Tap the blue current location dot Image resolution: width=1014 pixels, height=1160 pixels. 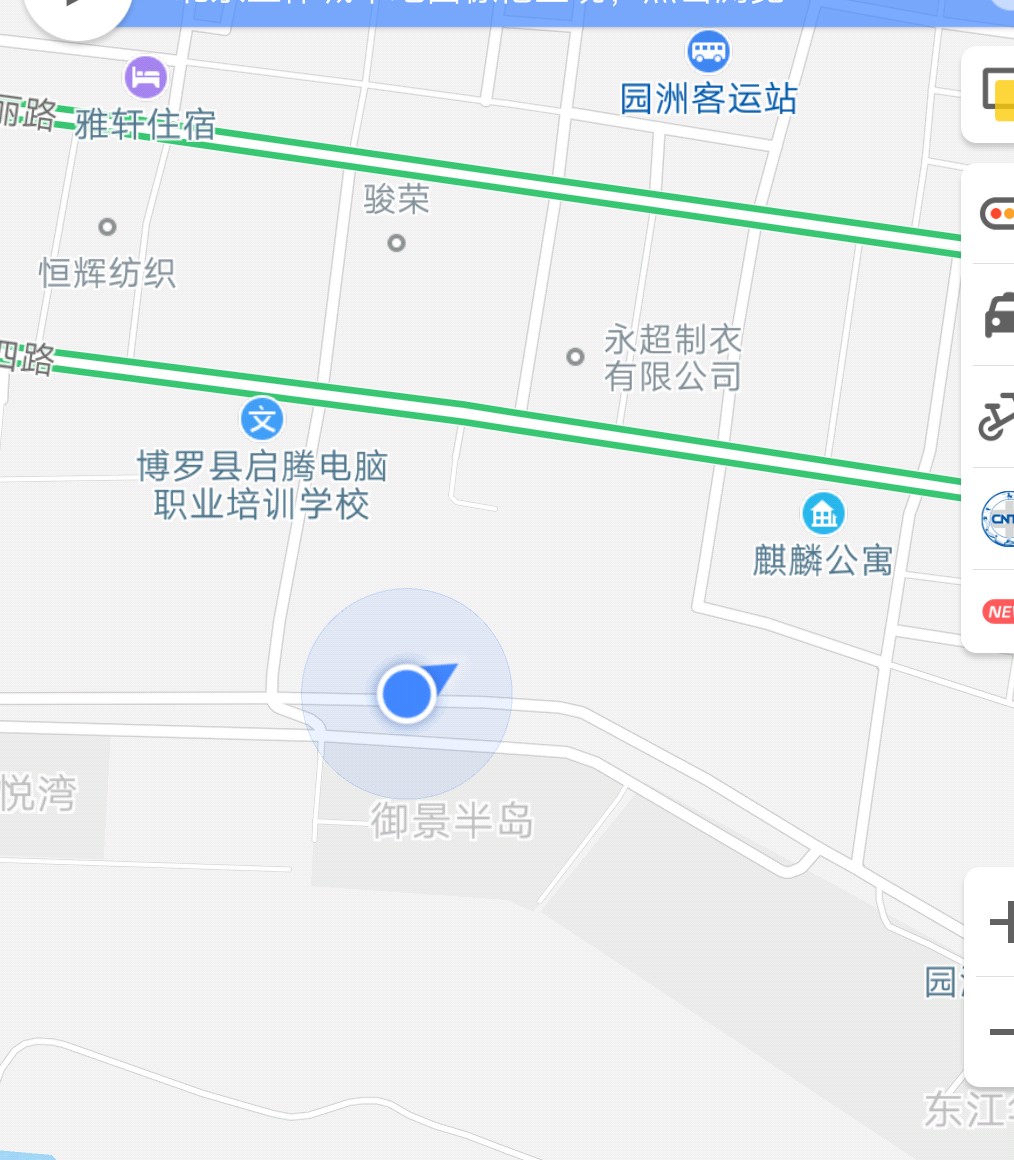(406, 692)
